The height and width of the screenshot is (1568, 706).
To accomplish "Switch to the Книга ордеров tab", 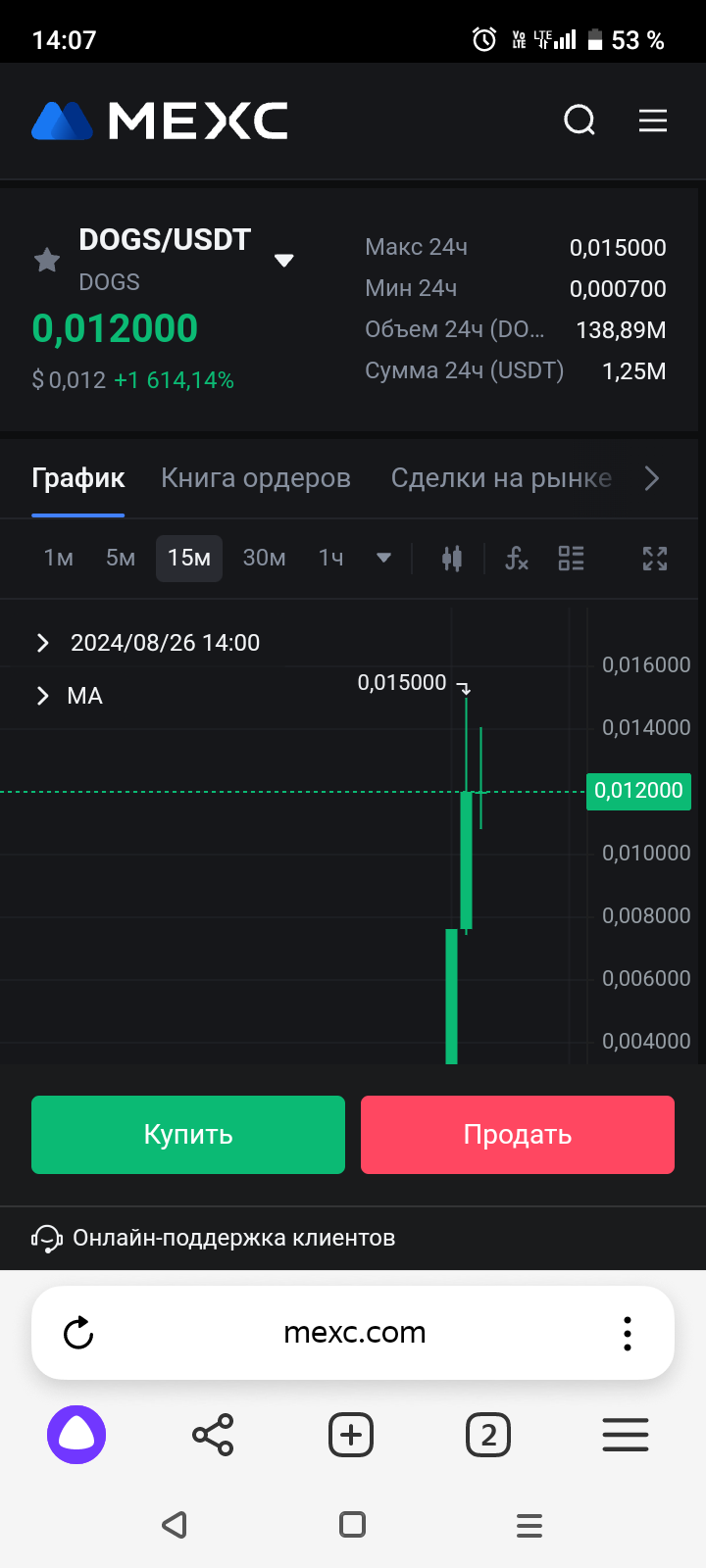I will coord(256,478).
